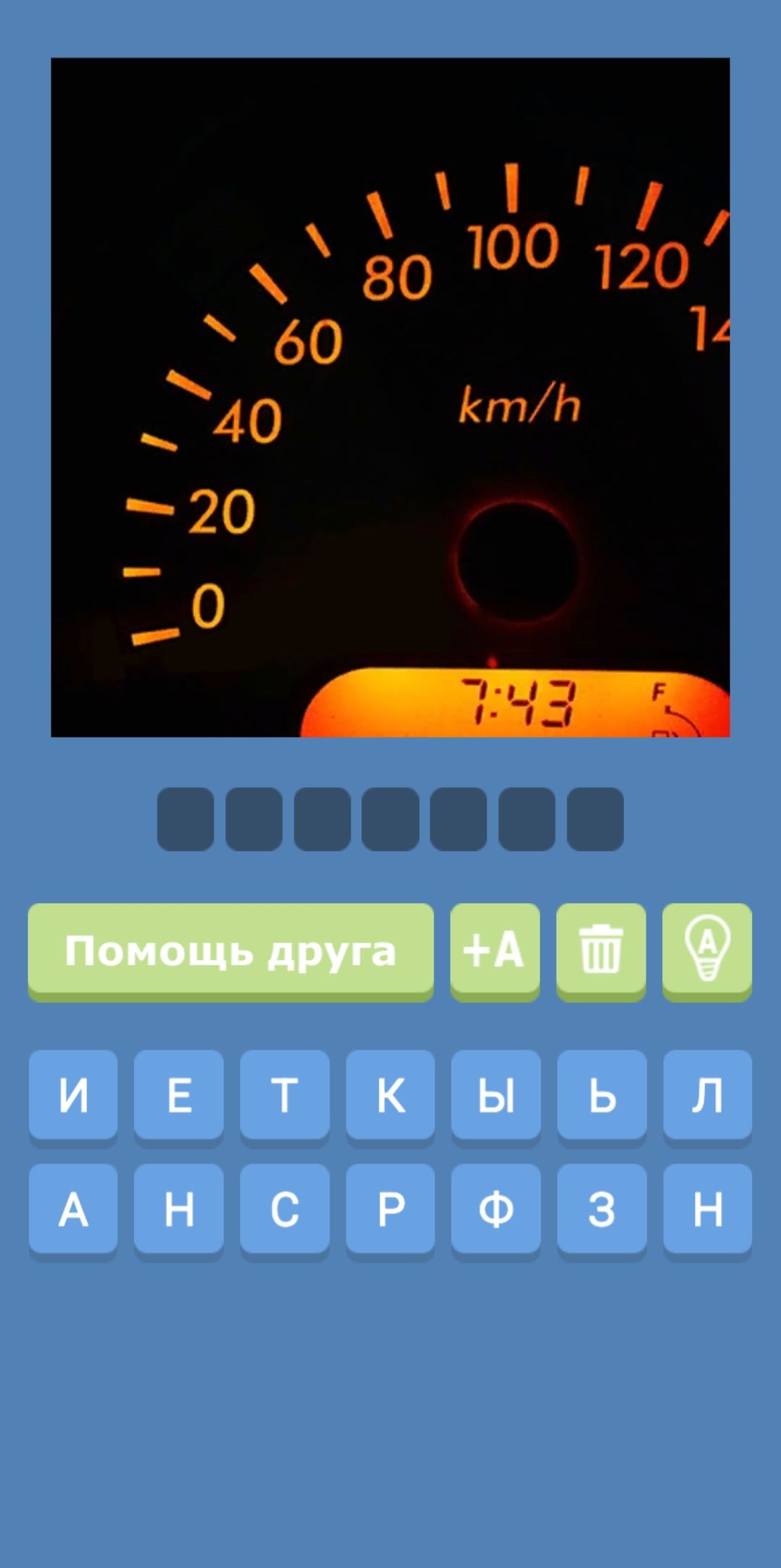Tap the letter С tile
Screen dimensions: 781x1568
tap(284, 1209)
